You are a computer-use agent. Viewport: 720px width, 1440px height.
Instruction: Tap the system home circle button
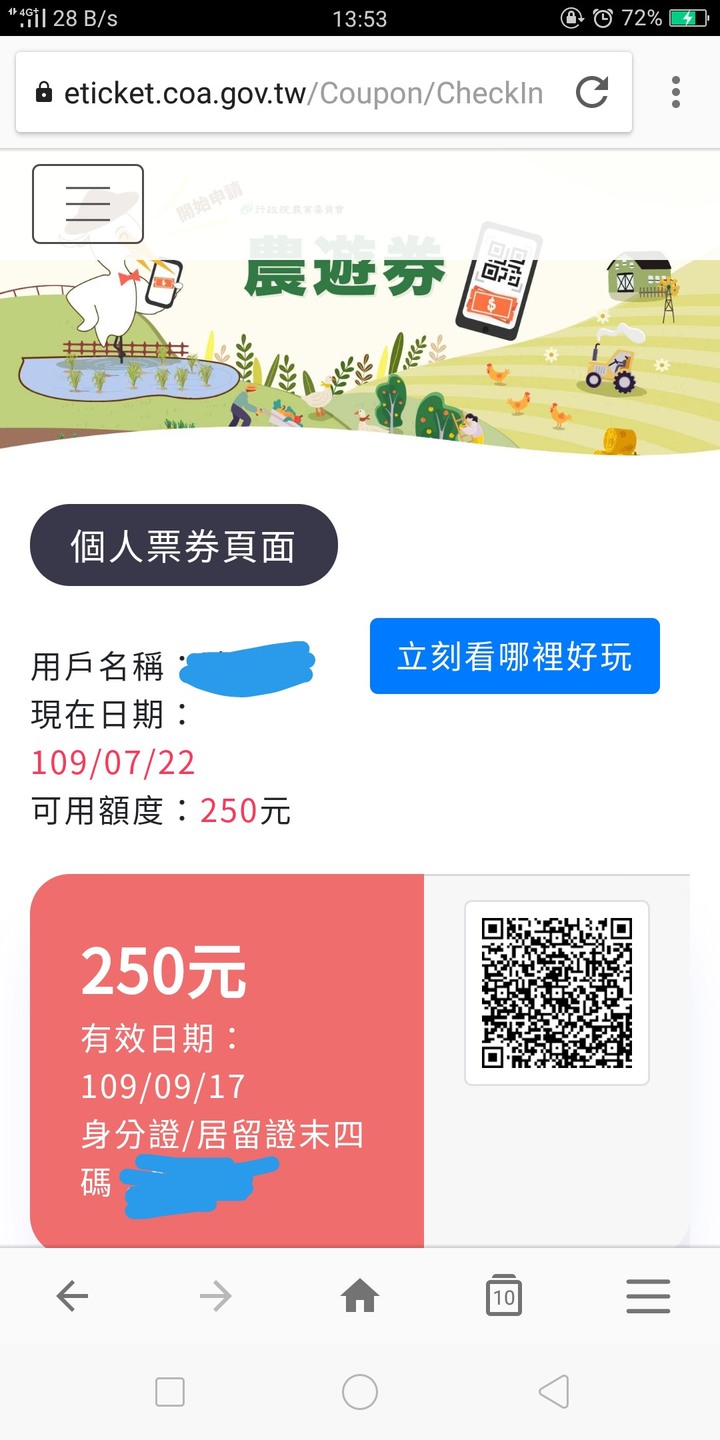(x=360, y=1392)
